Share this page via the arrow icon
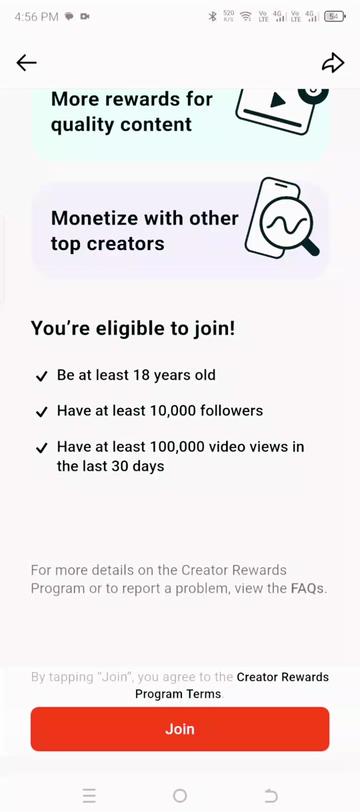360x812 pixels. click(333, 63)
